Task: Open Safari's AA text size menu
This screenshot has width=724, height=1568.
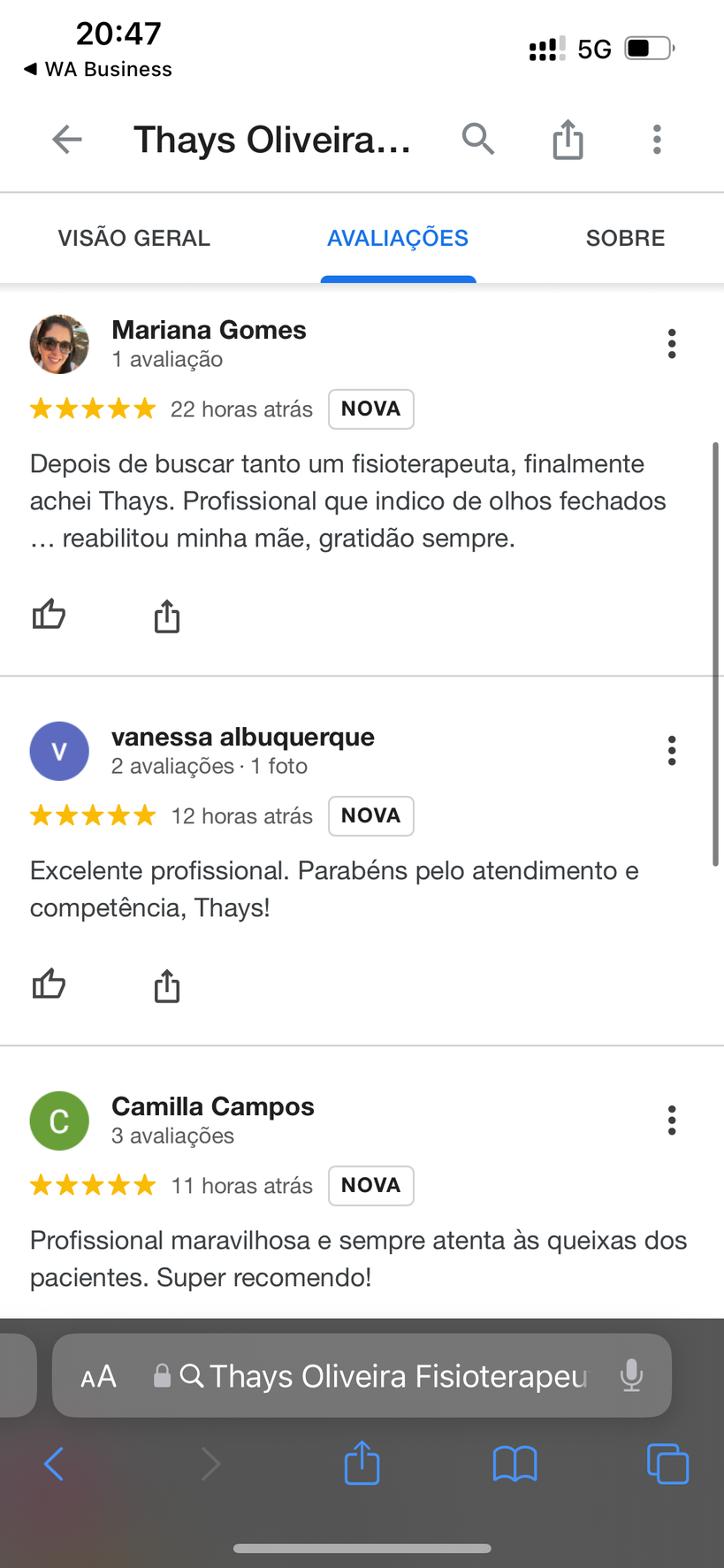Action: click(98, 1377)
